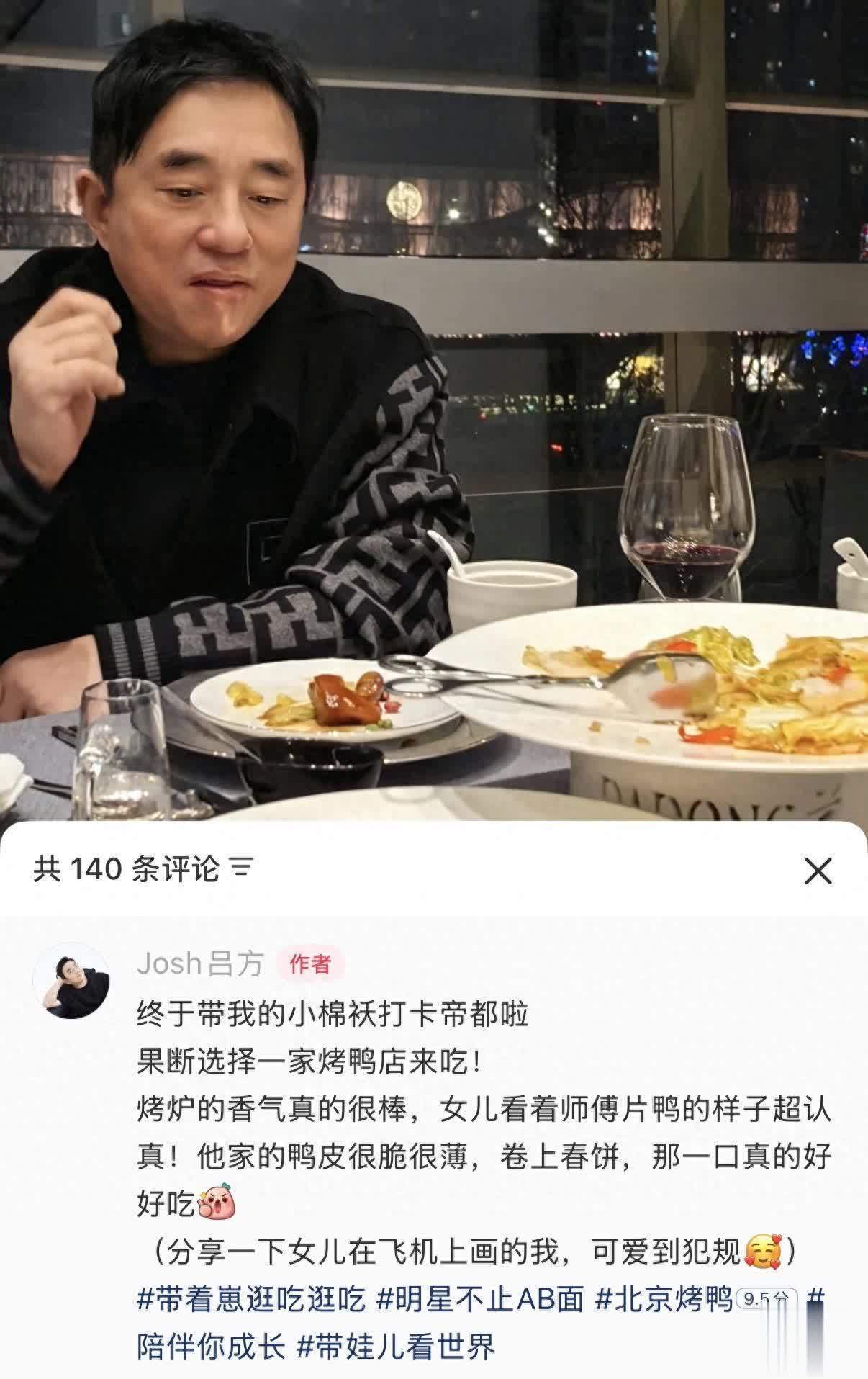Image resolution: width=868 pixels, height=1379 pixels.
Task: Open the #北京烤鸭 hashtag
Action: click(664, 1298)
